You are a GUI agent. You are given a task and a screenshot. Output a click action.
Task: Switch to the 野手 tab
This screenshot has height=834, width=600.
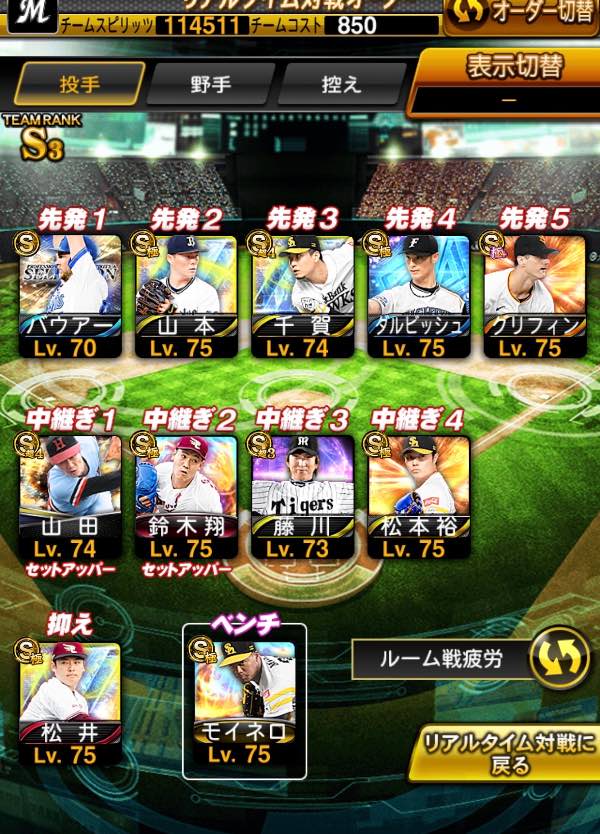[210, 84]
